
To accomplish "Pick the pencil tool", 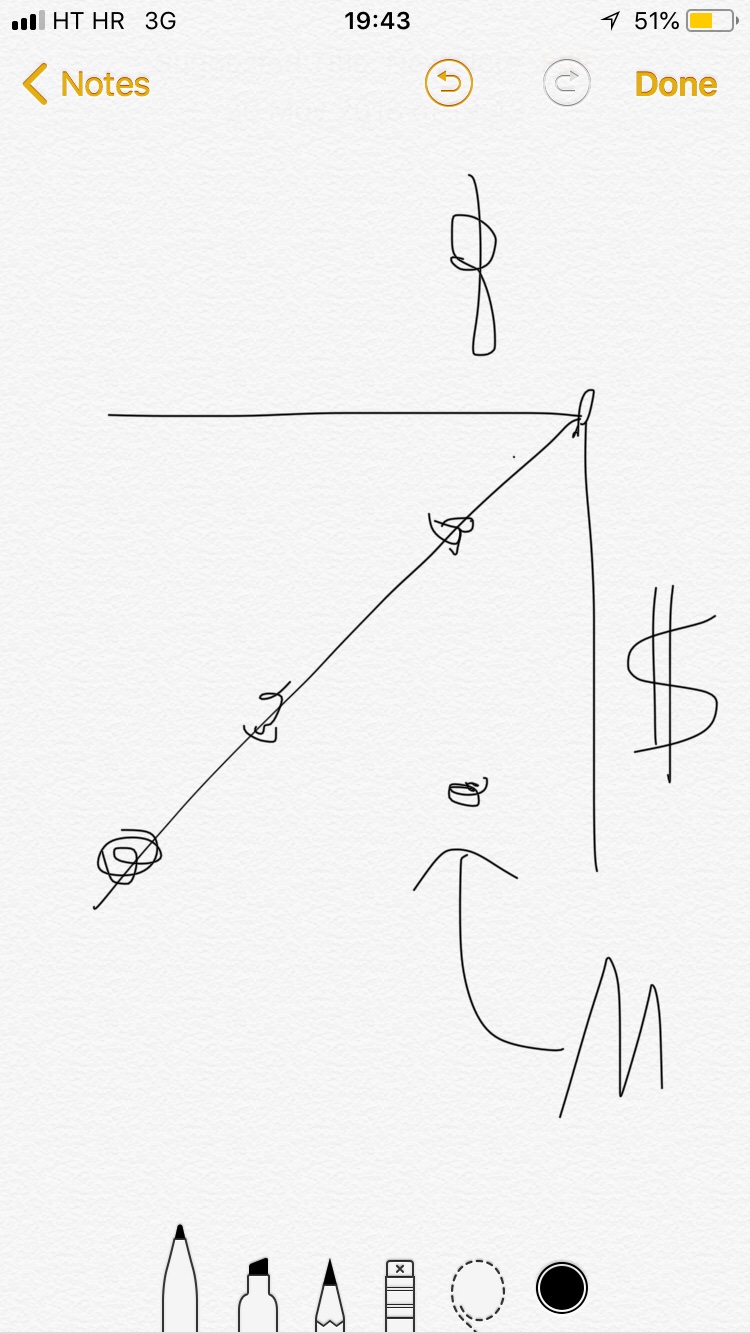I will [329, 1294].
